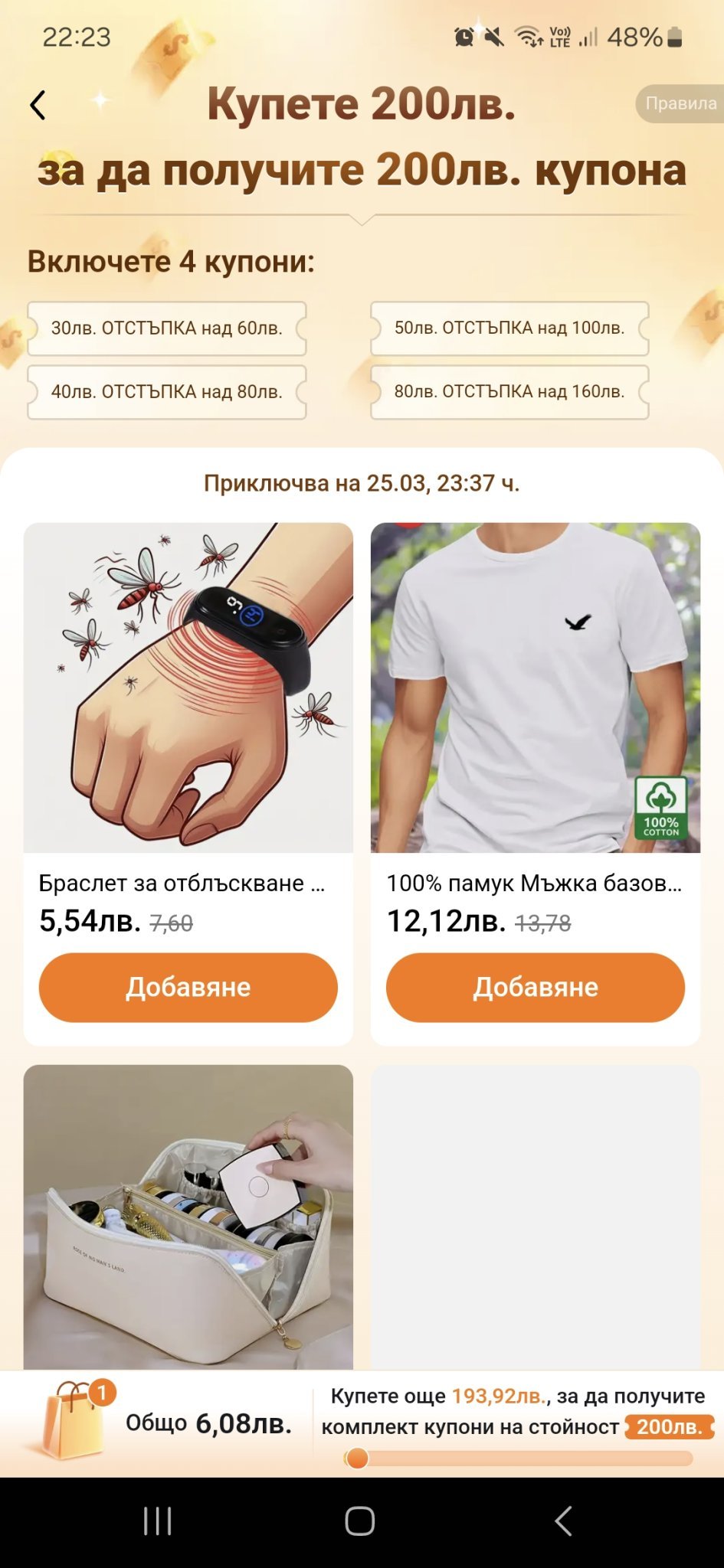Open the white cotton T-shirt product
This screenshot has height=1568, width=724.
coord(535,688)
